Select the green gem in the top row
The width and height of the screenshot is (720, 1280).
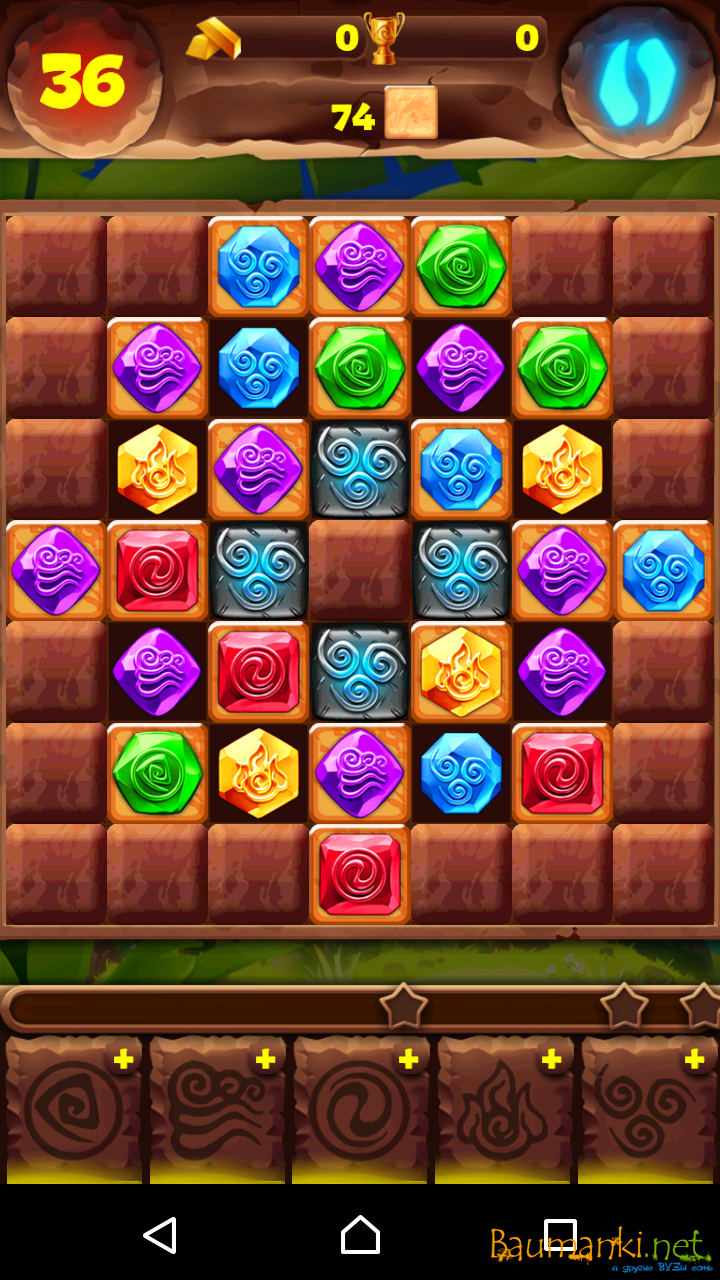[x=462, y=266]
